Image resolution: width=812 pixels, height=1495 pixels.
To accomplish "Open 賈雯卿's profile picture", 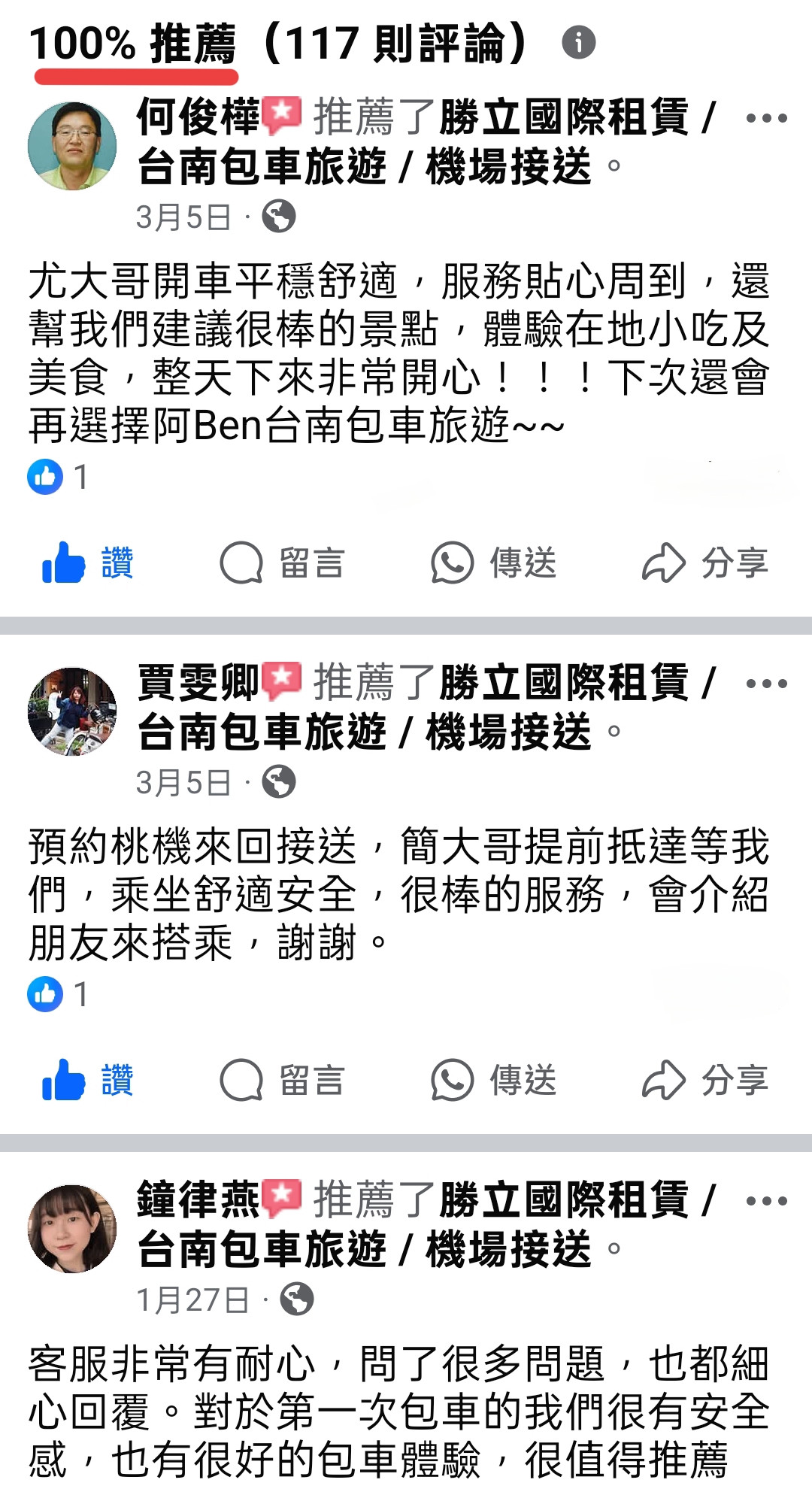I will [x=72, y=711].
